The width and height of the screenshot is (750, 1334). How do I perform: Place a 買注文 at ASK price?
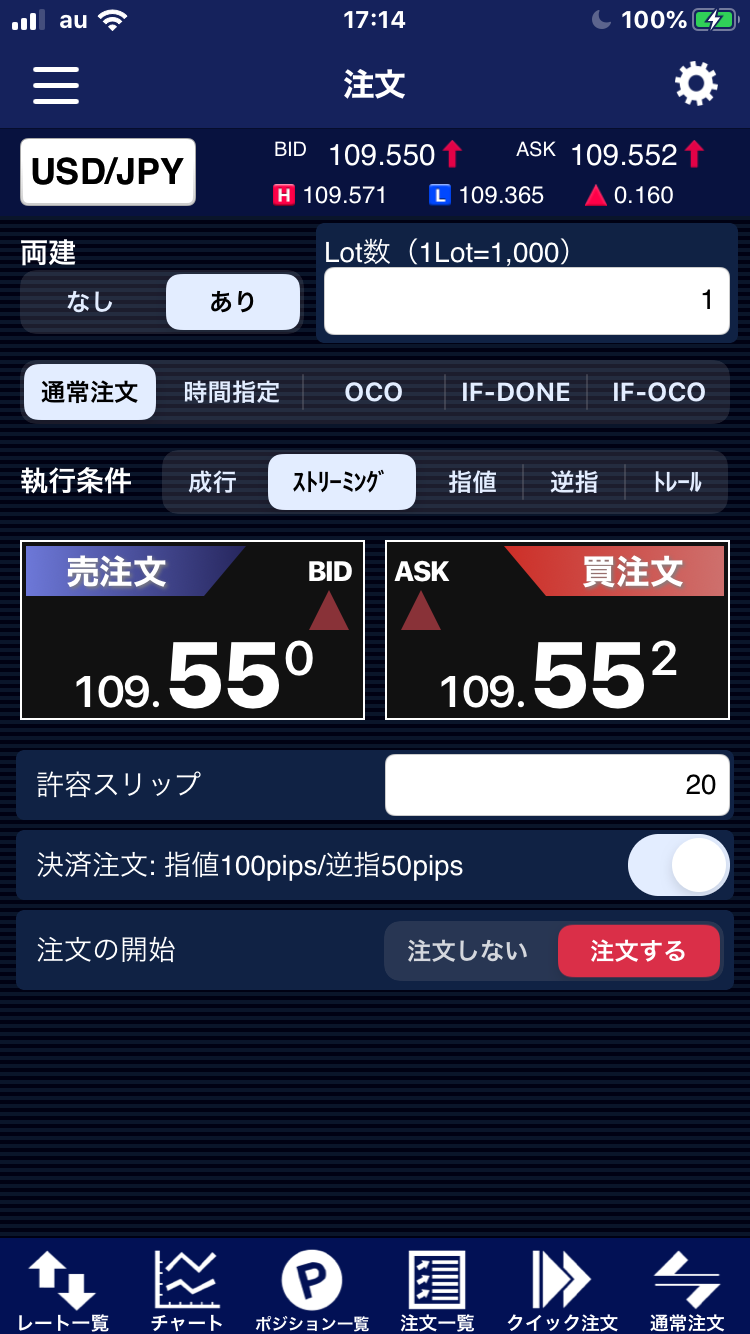[558, 630]
